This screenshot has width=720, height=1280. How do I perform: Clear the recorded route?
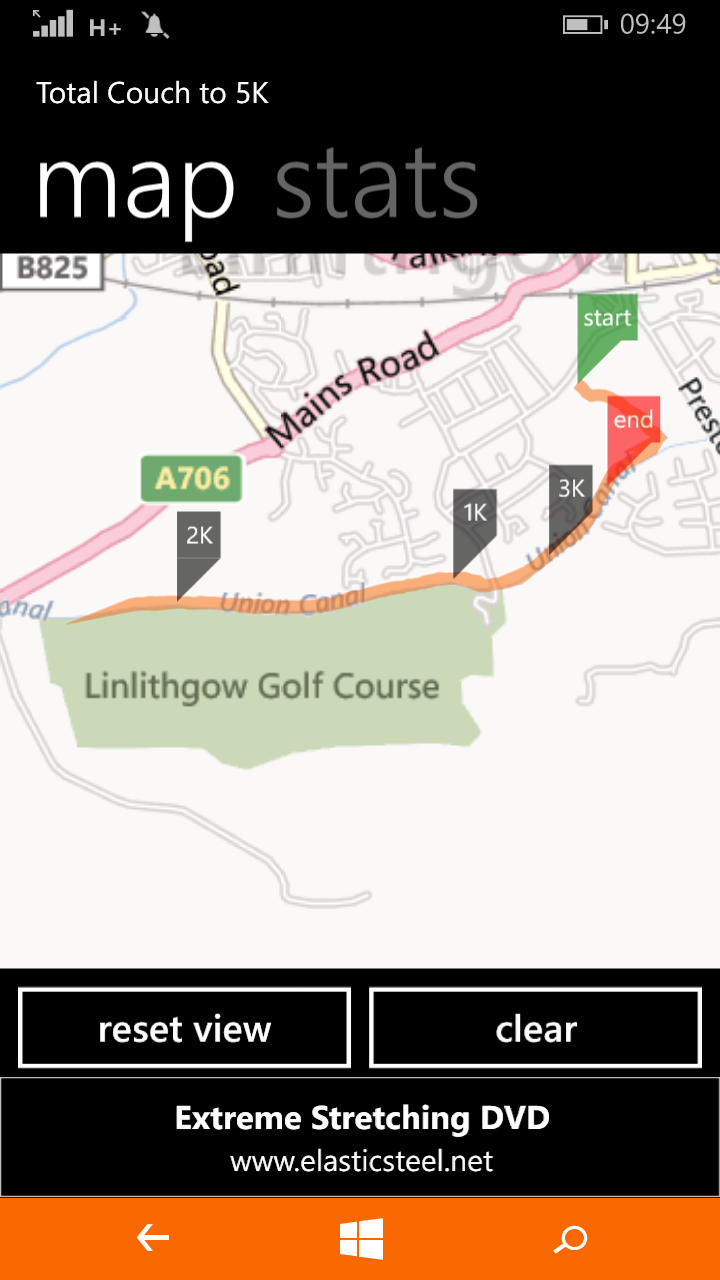(x=536, y=1028)
